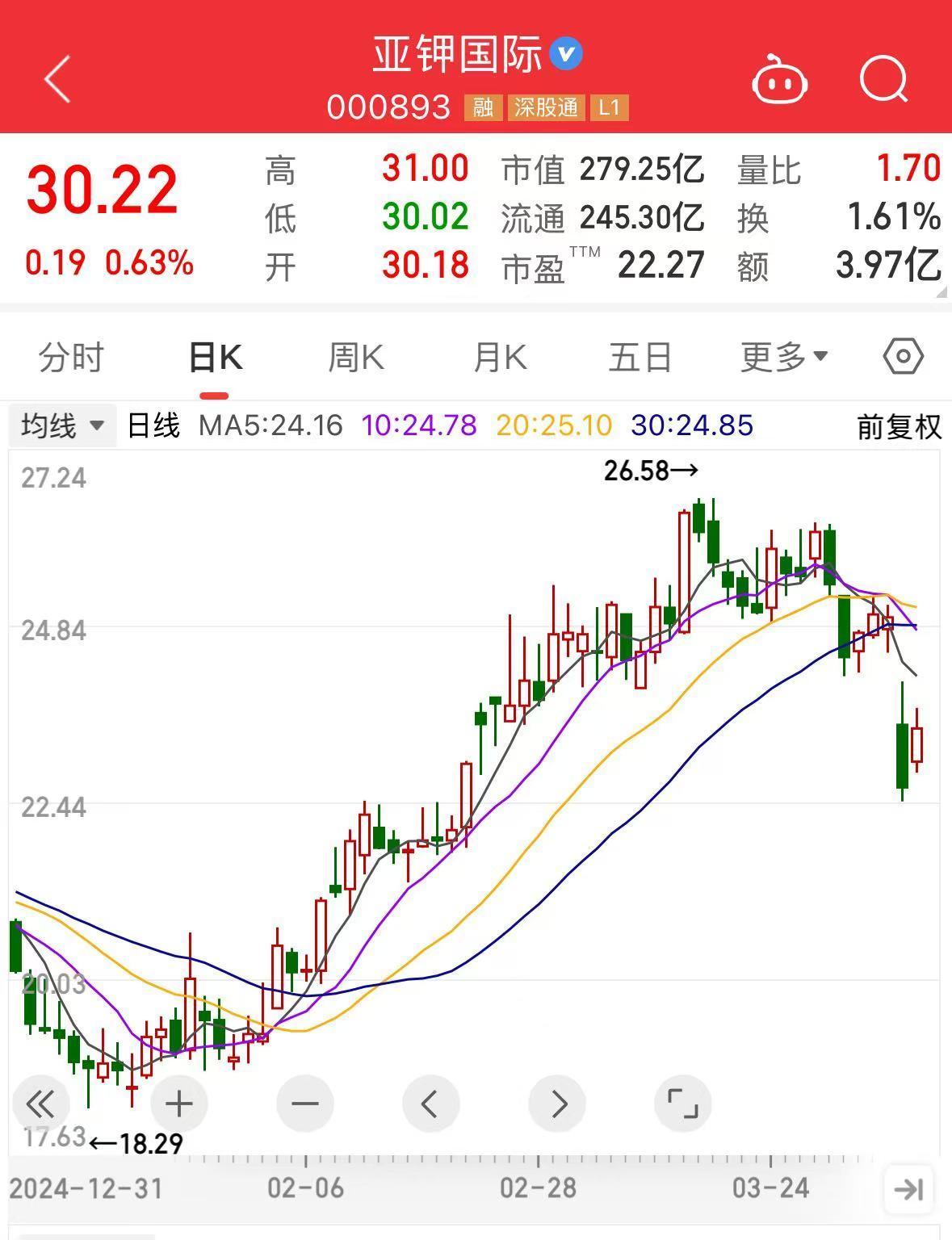Switch to the 分时 tab

click(69, 355)
